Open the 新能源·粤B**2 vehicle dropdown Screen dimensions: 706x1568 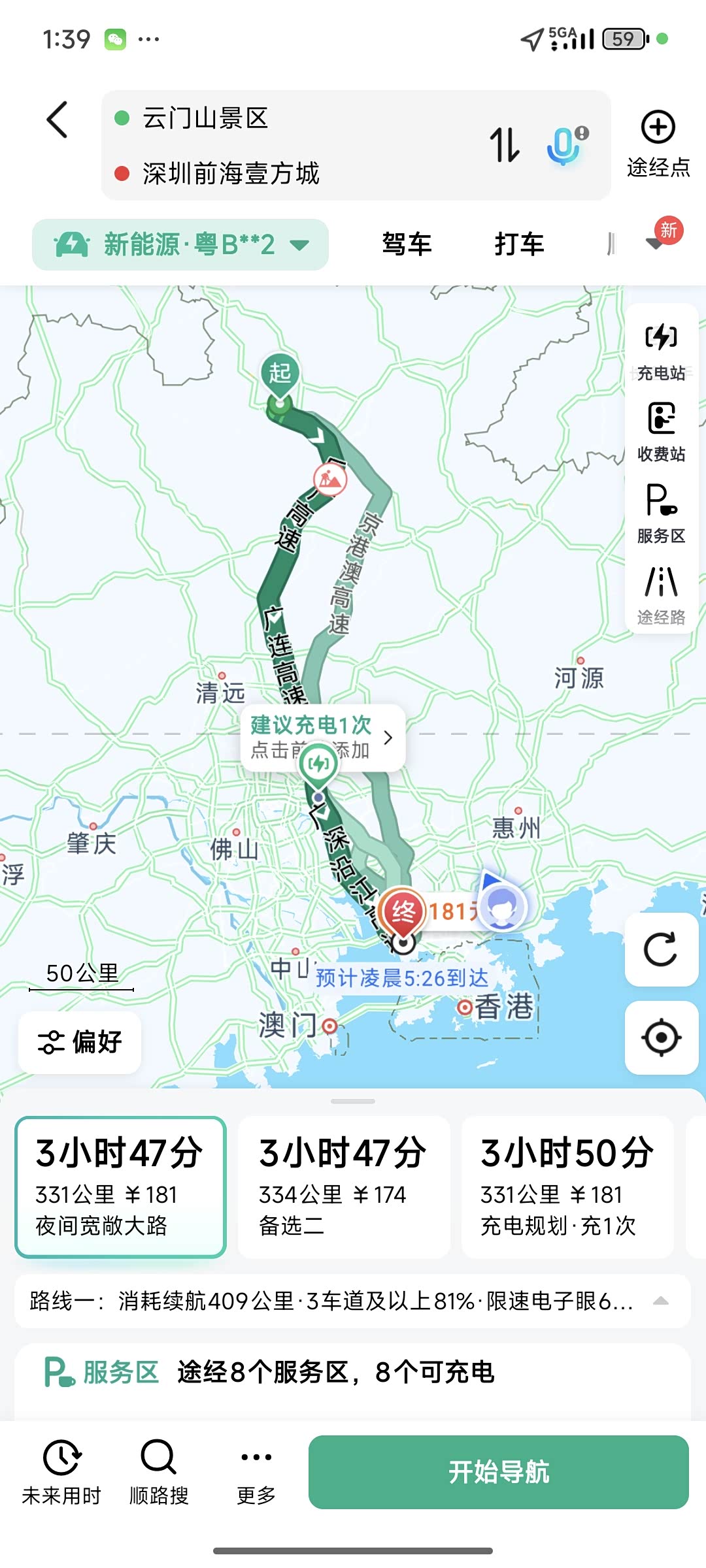coord(180,245)
